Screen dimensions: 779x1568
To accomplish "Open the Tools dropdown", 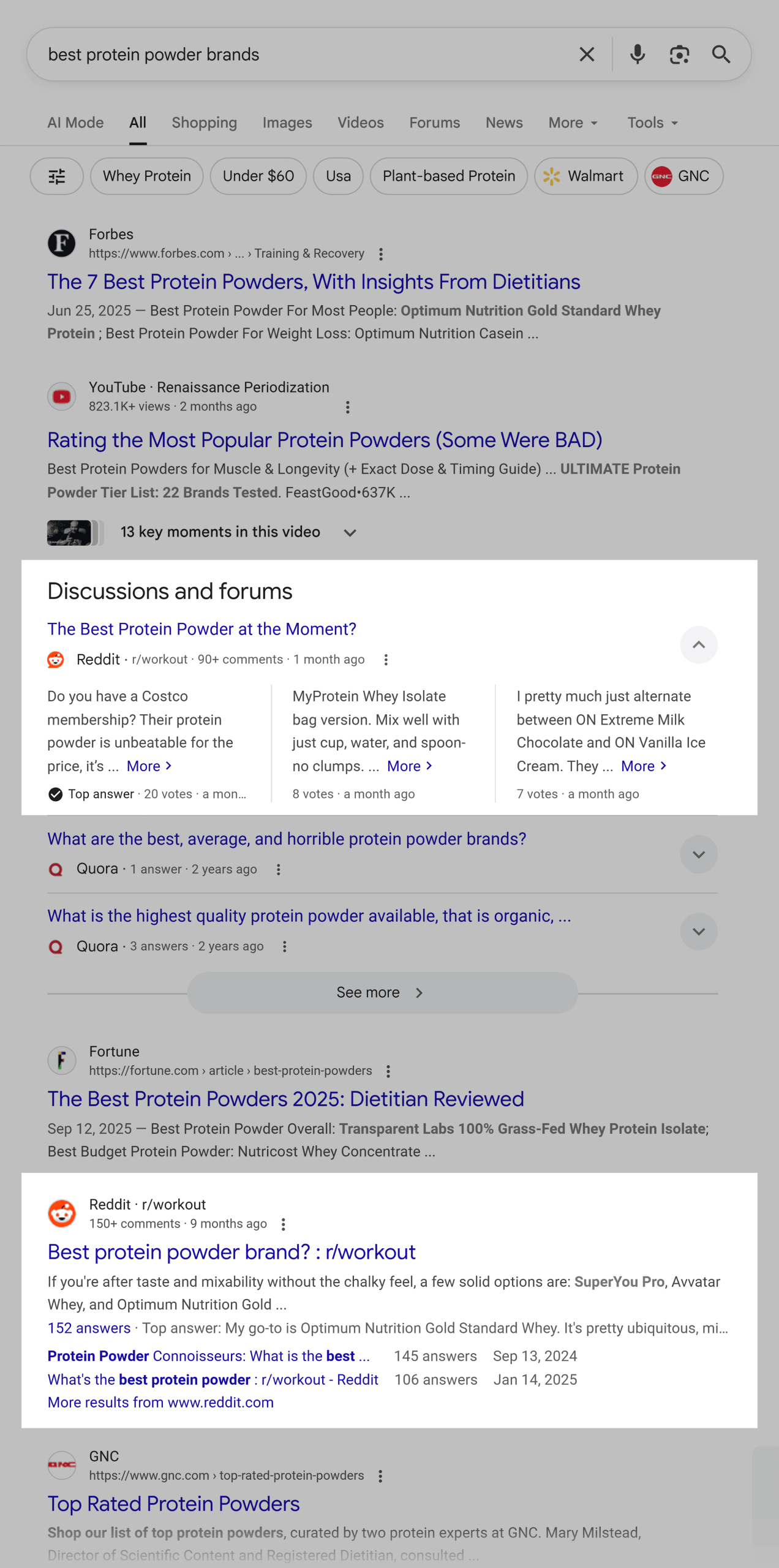I will 652,123.
